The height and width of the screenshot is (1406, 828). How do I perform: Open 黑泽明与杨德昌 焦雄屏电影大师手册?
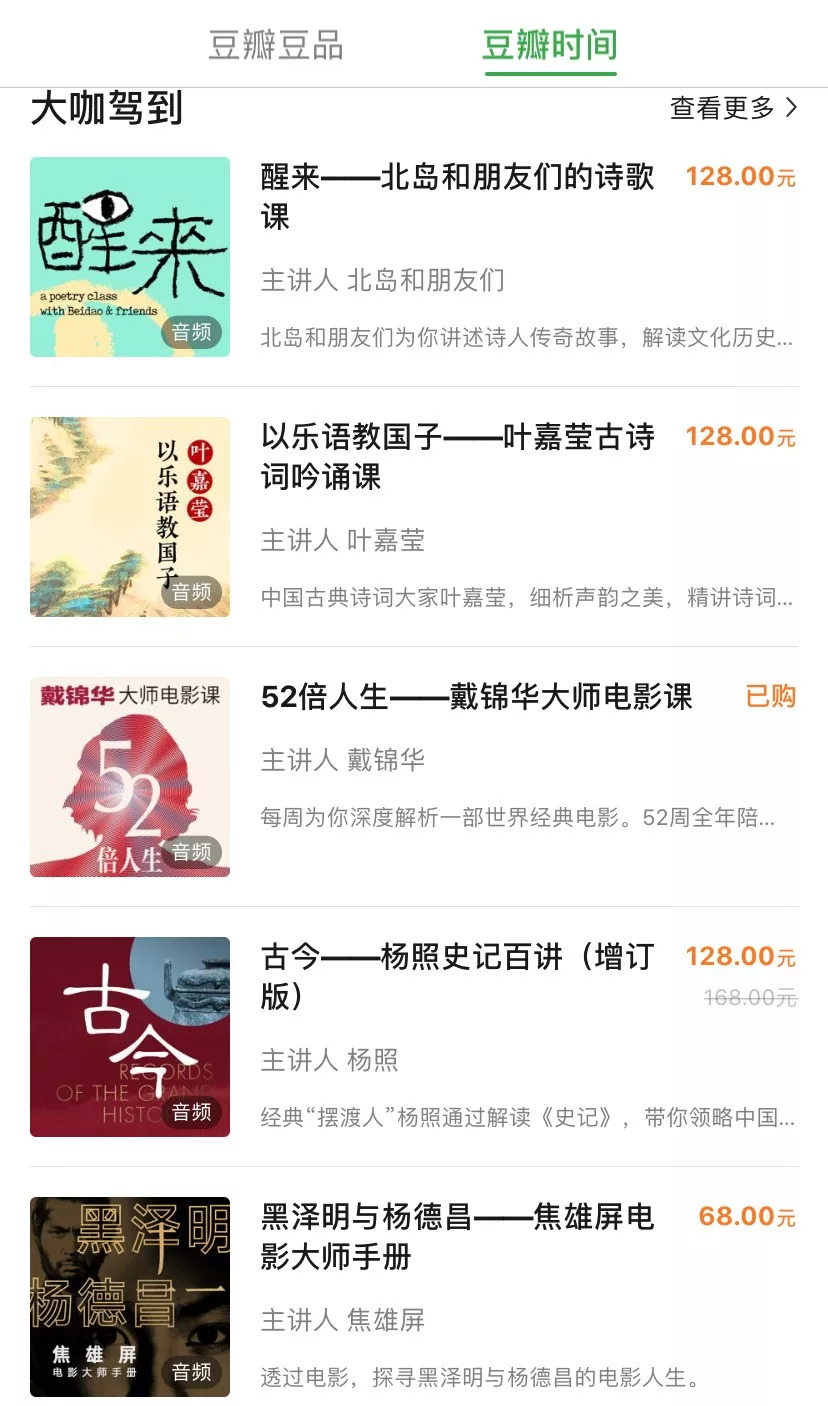point(457,1235)
